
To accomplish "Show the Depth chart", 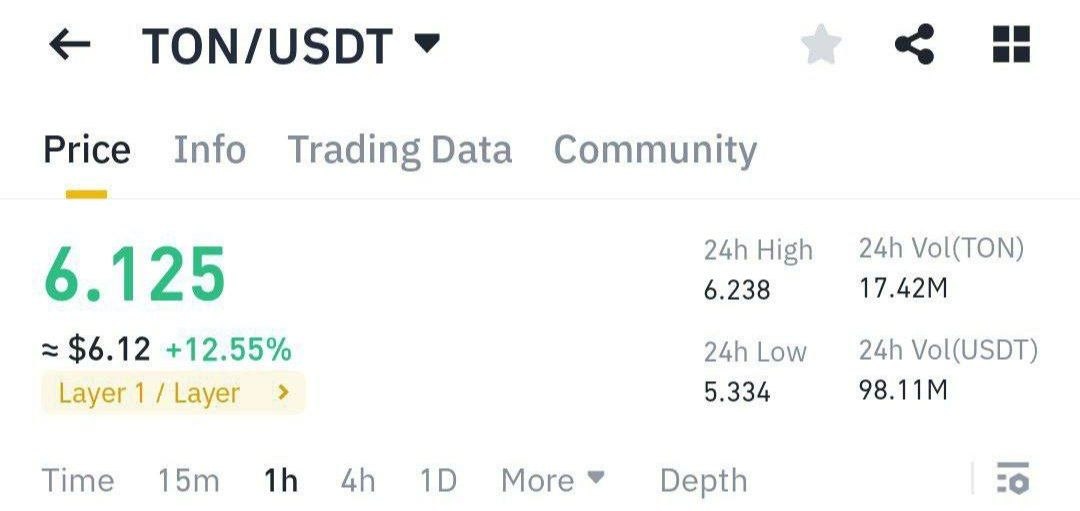I will [x=703, y=481].
